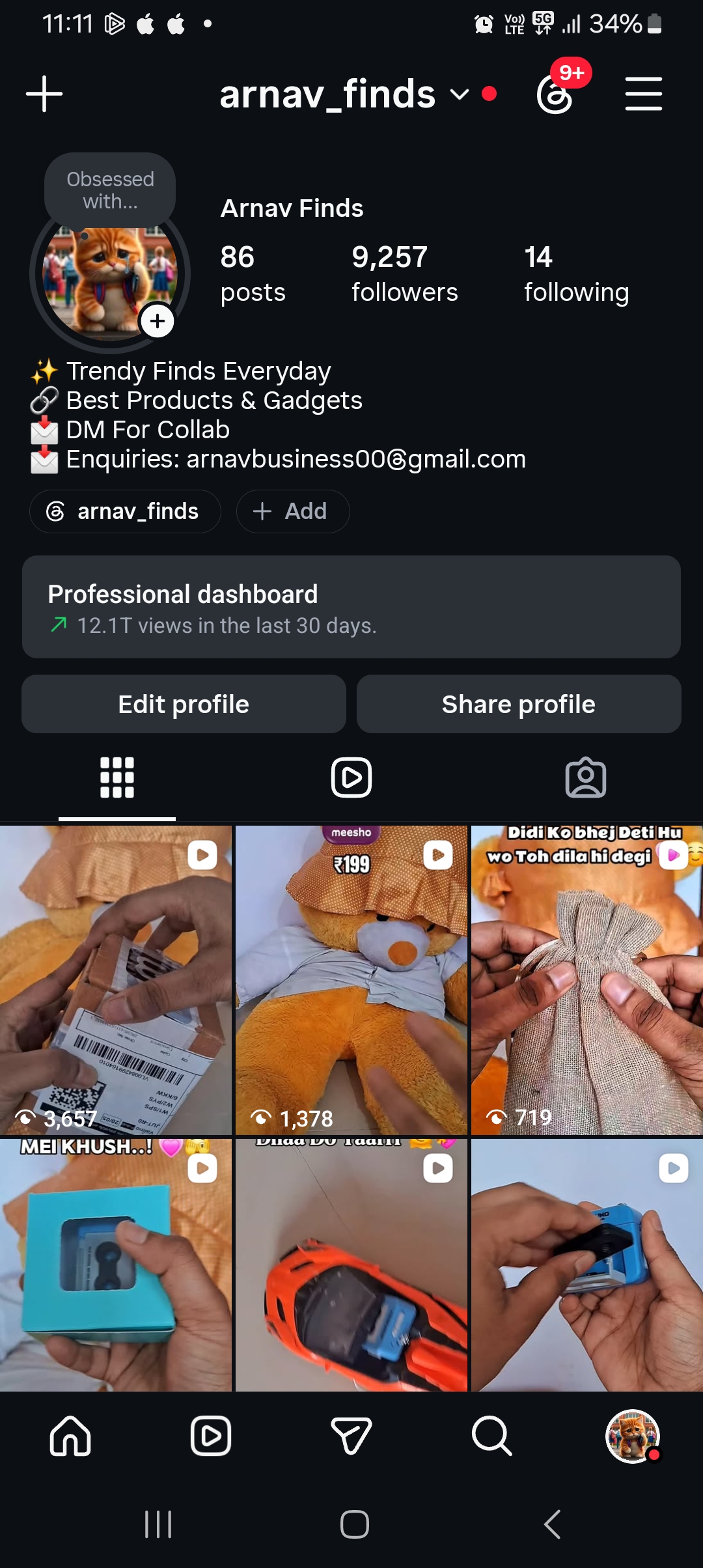Switch to the tagged photos tab
703x1568 pixels.
(586, 777)
